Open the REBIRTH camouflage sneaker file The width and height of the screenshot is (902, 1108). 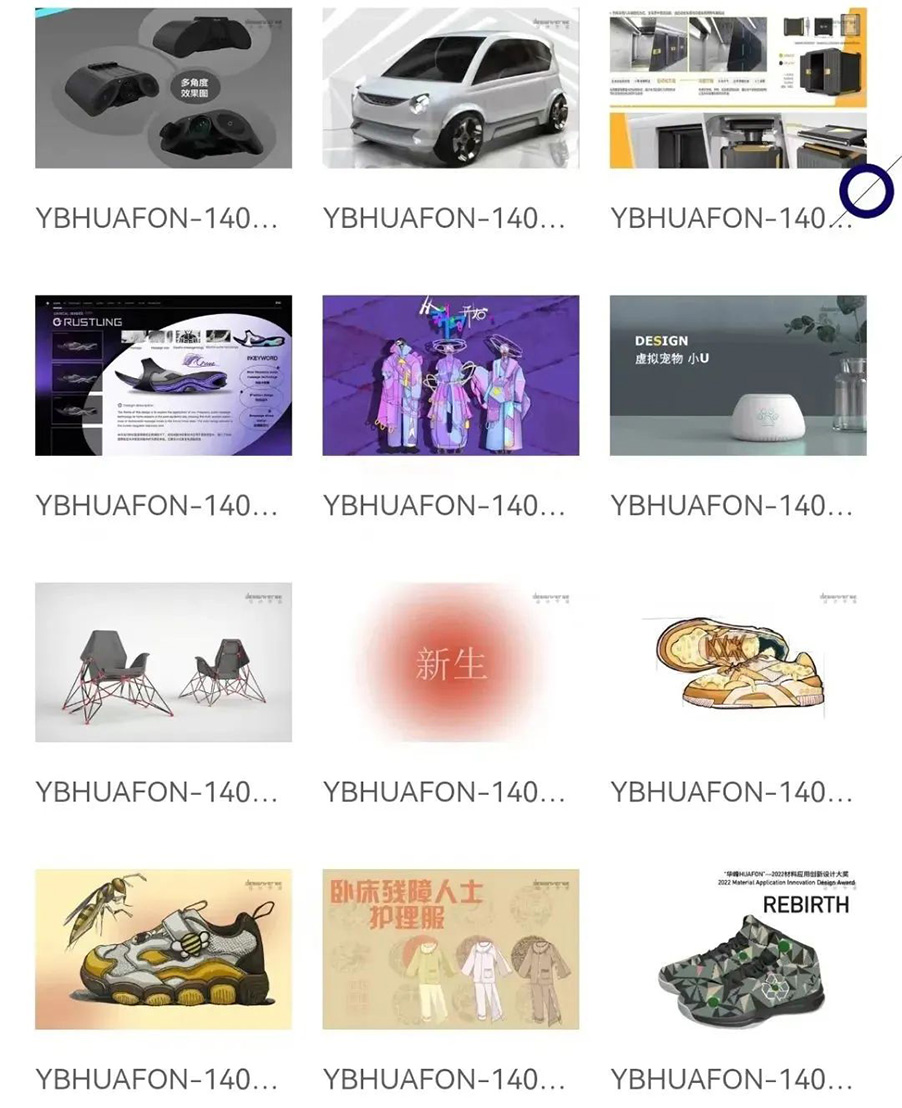point(737,949)
